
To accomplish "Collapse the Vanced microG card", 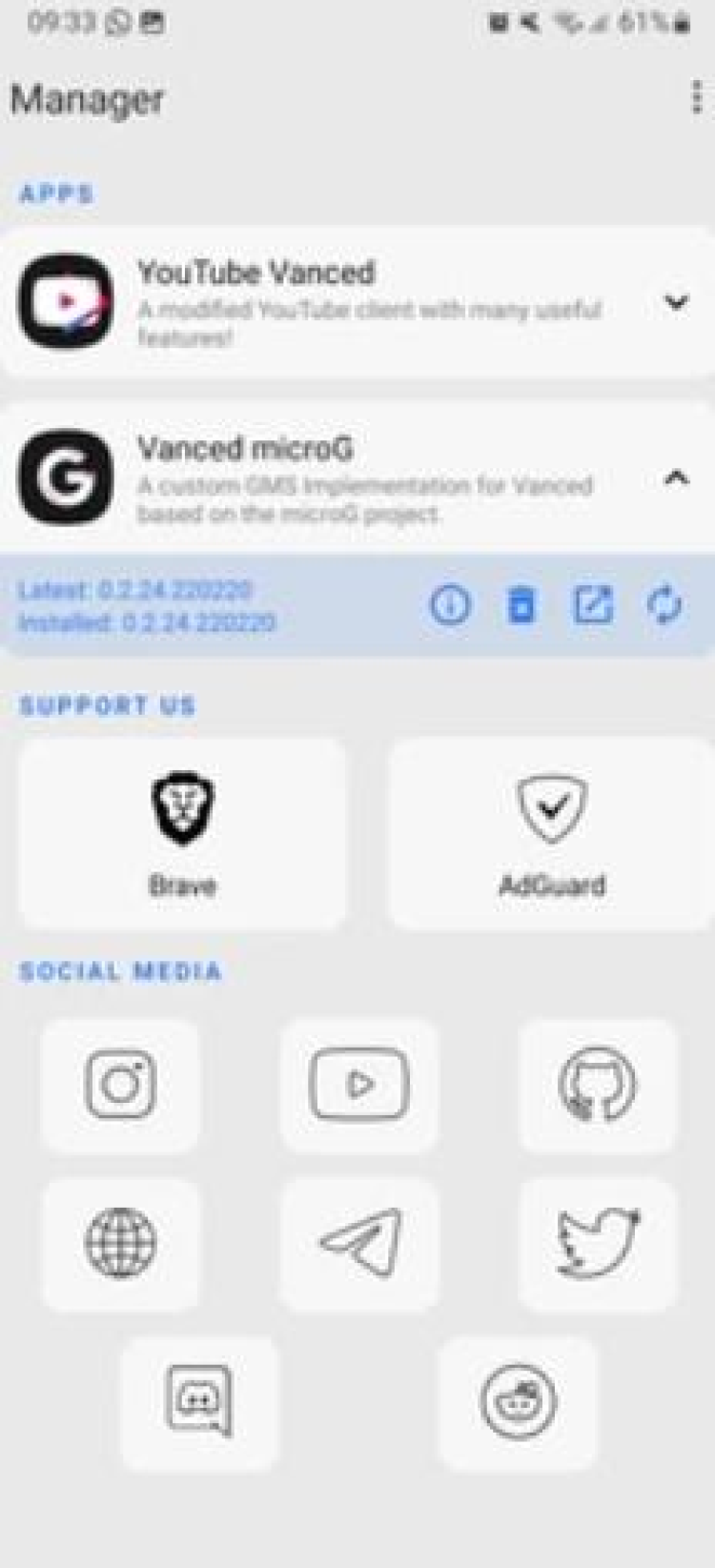I will click(676, 479).
